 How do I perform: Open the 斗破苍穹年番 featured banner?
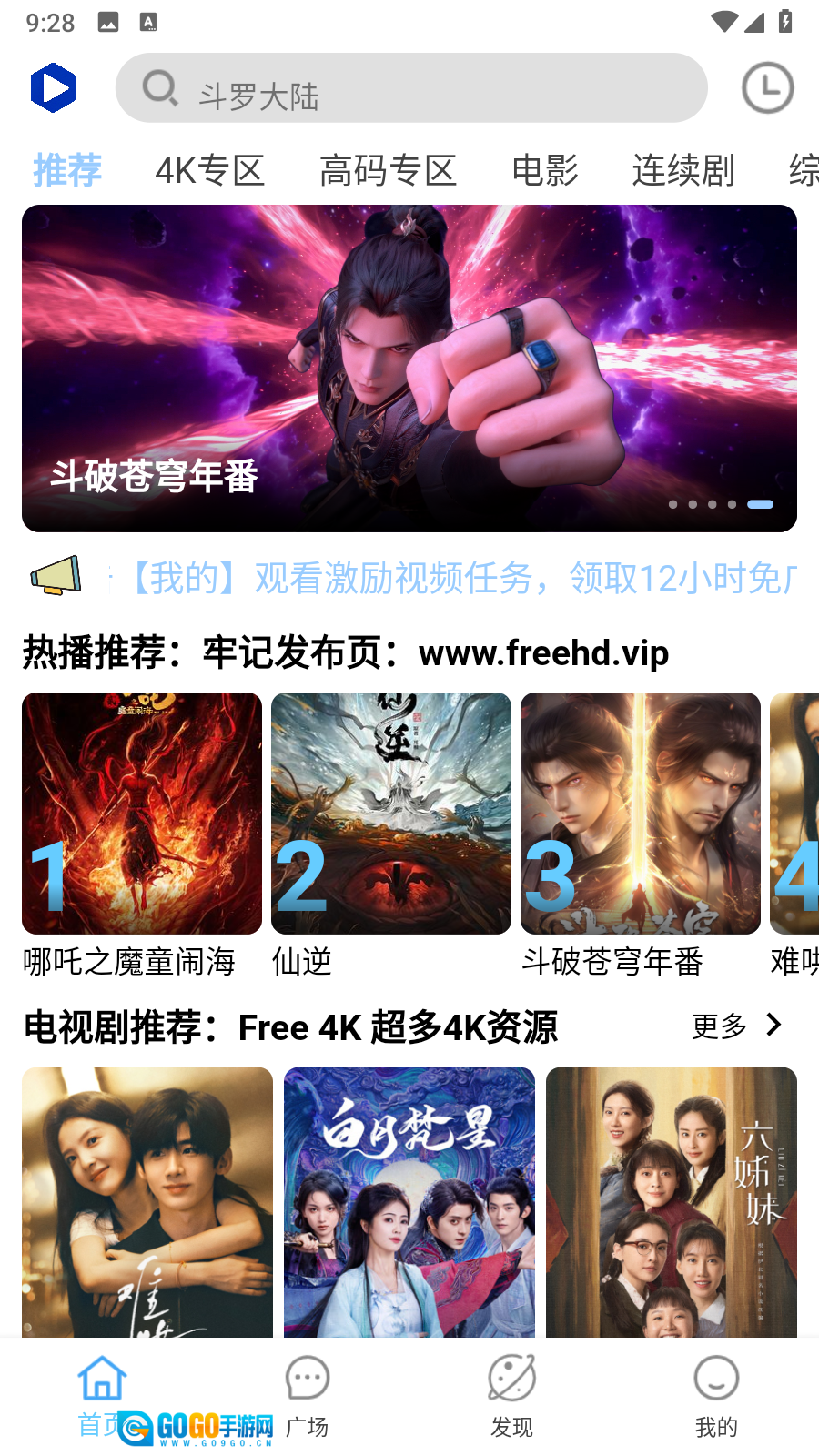point(409,368)
